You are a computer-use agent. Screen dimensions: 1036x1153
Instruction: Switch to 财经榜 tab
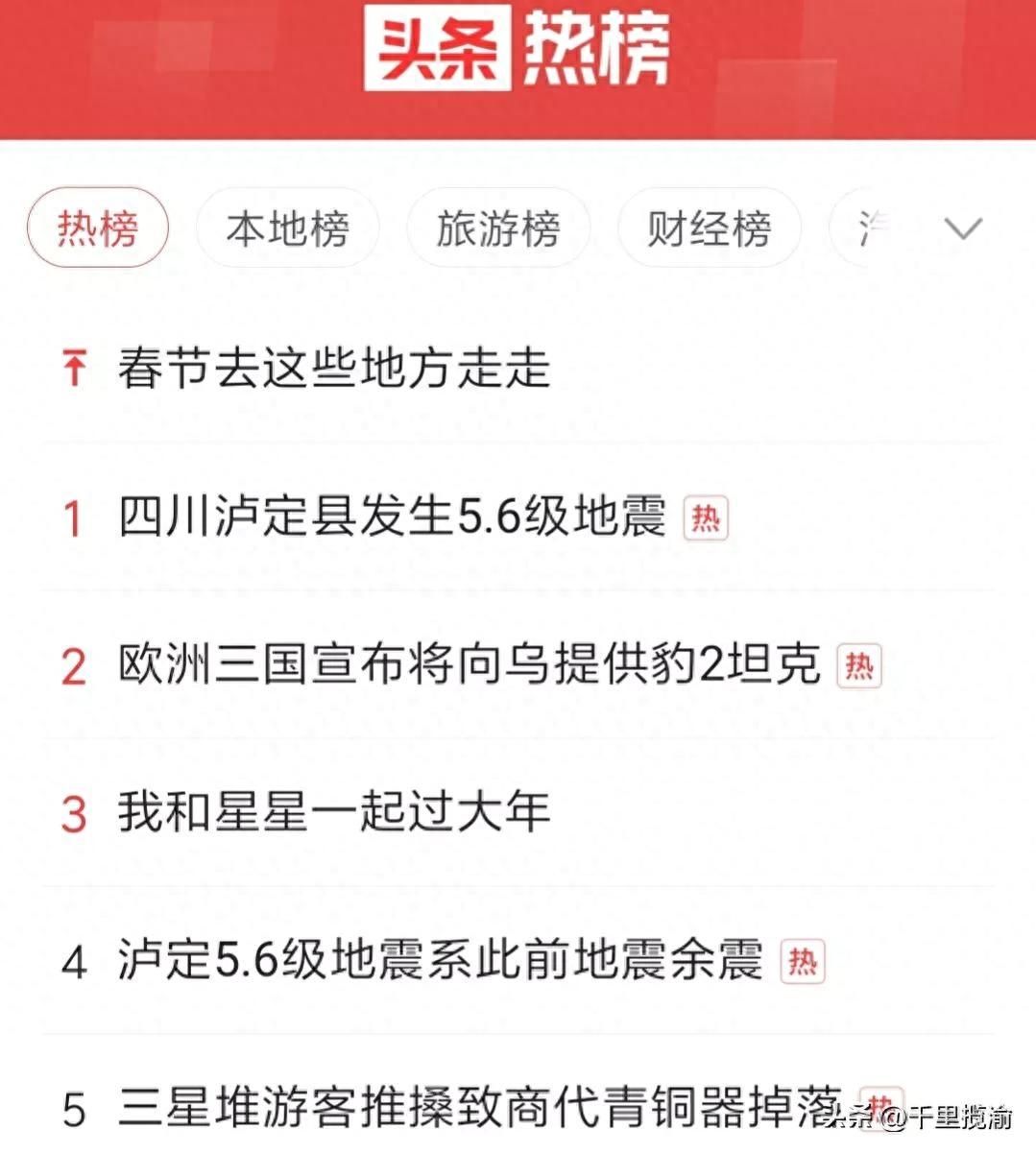coord(709,228)
